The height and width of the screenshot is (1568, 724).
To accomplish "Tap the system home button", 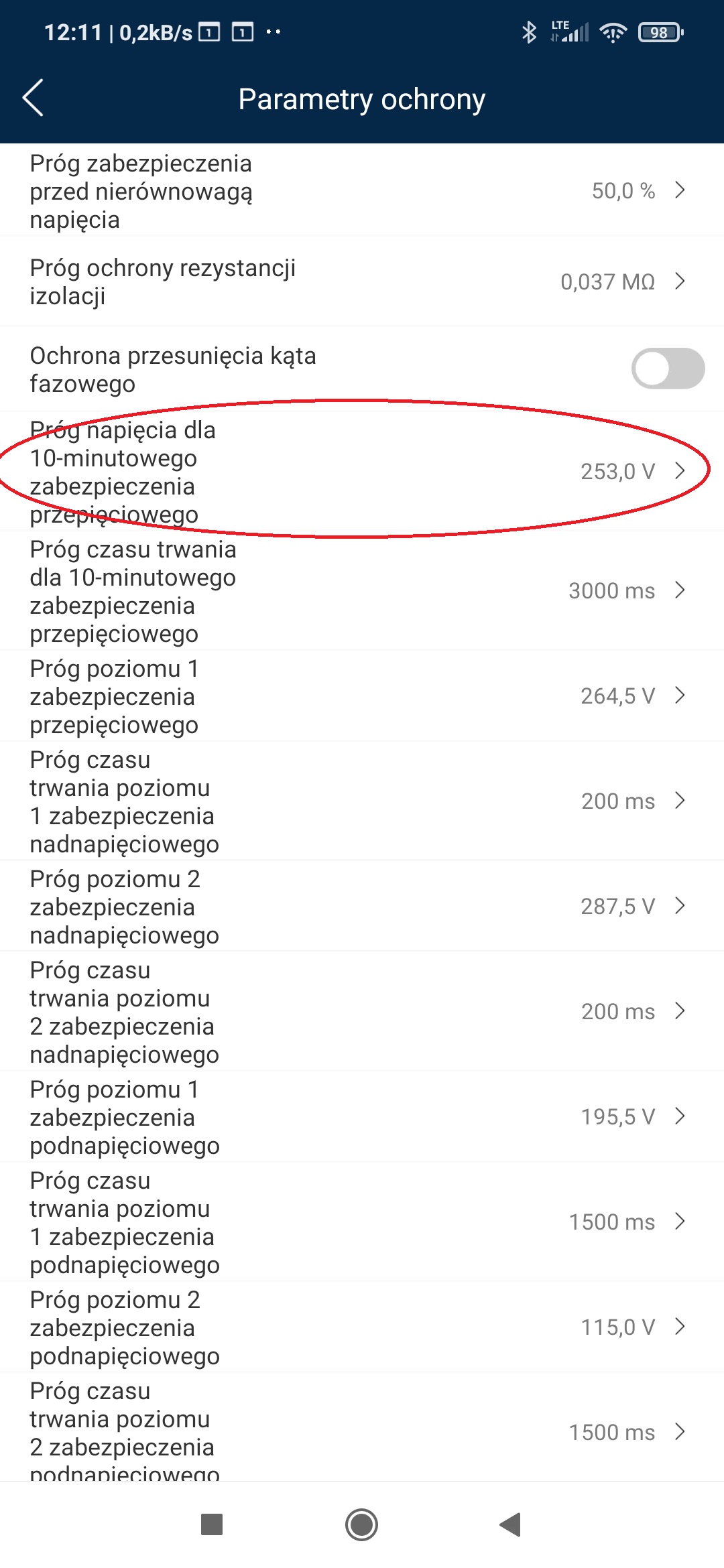I will point(361,1524).
